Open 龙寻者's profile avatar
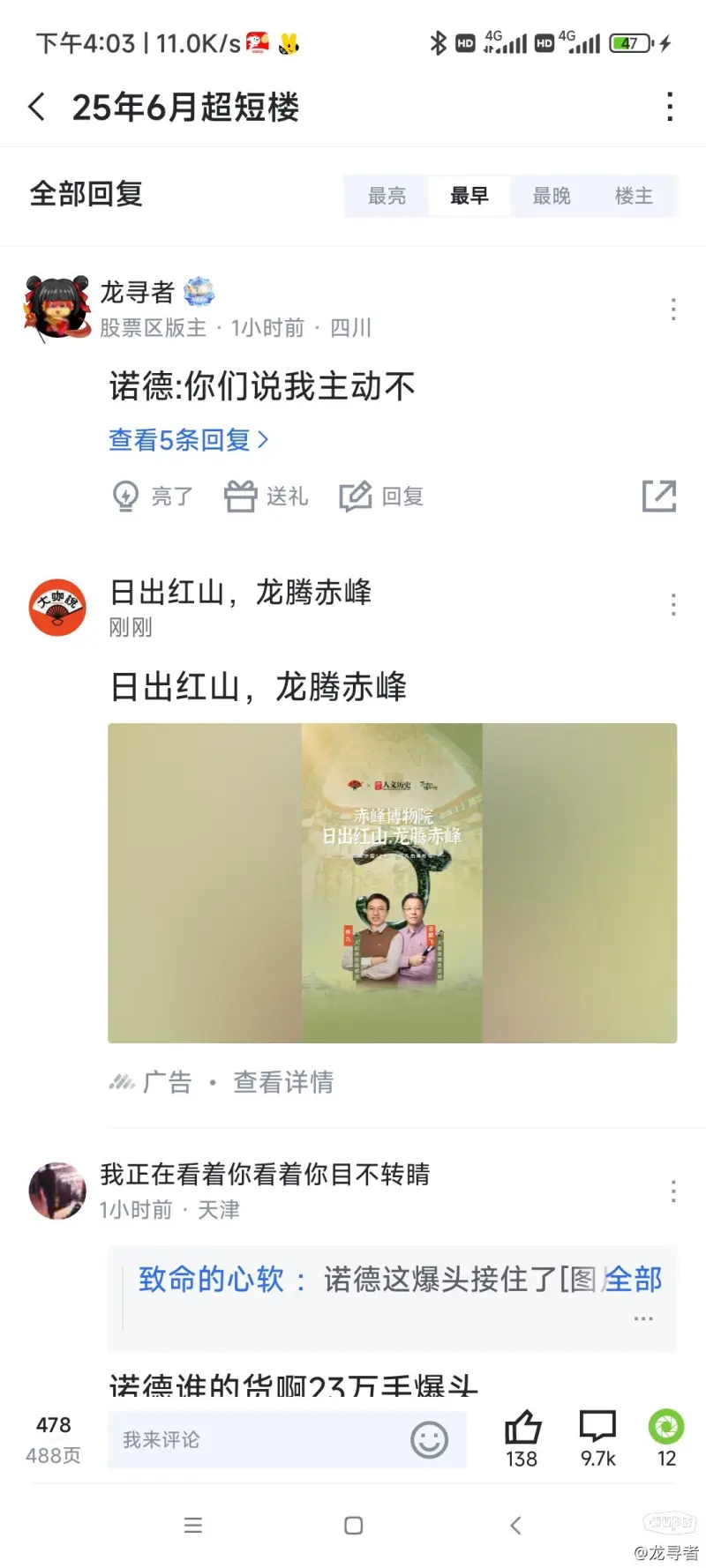The height and width of the screenshot is (1568, 706). [57, 307]
